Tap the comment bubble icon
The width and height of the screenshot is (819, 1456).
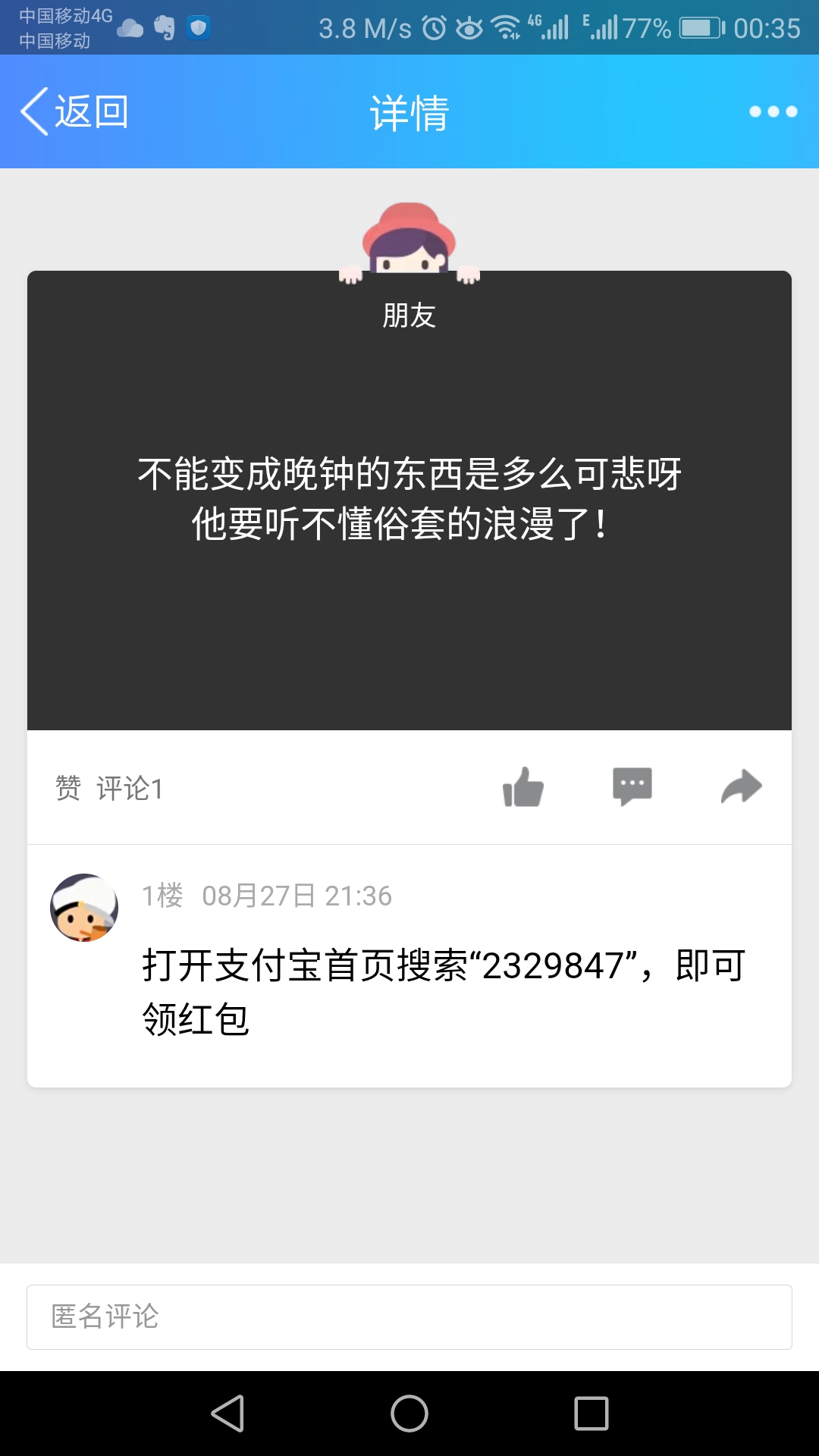click(x=632, y=787)
